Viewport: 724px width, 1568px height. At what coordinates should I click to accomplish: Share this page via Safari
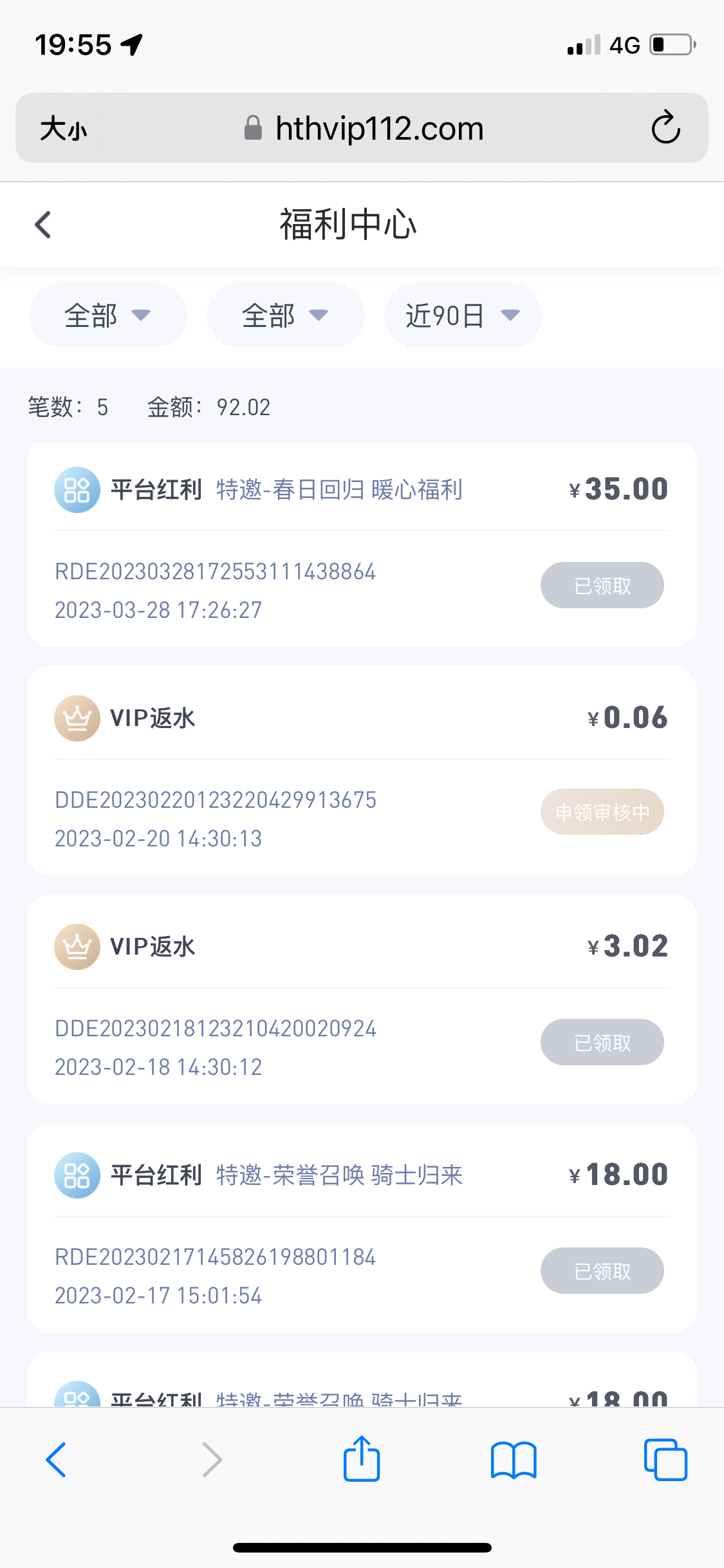pos(362,1459)
